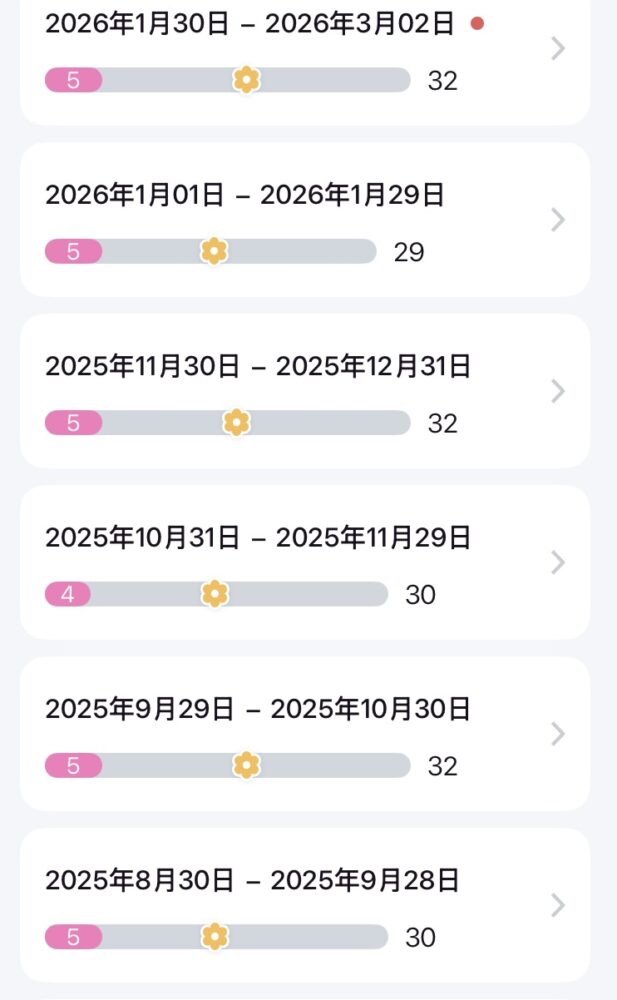View cycle 2025年11月30日 – 2025年12月31日 details

tap(304, 391)
